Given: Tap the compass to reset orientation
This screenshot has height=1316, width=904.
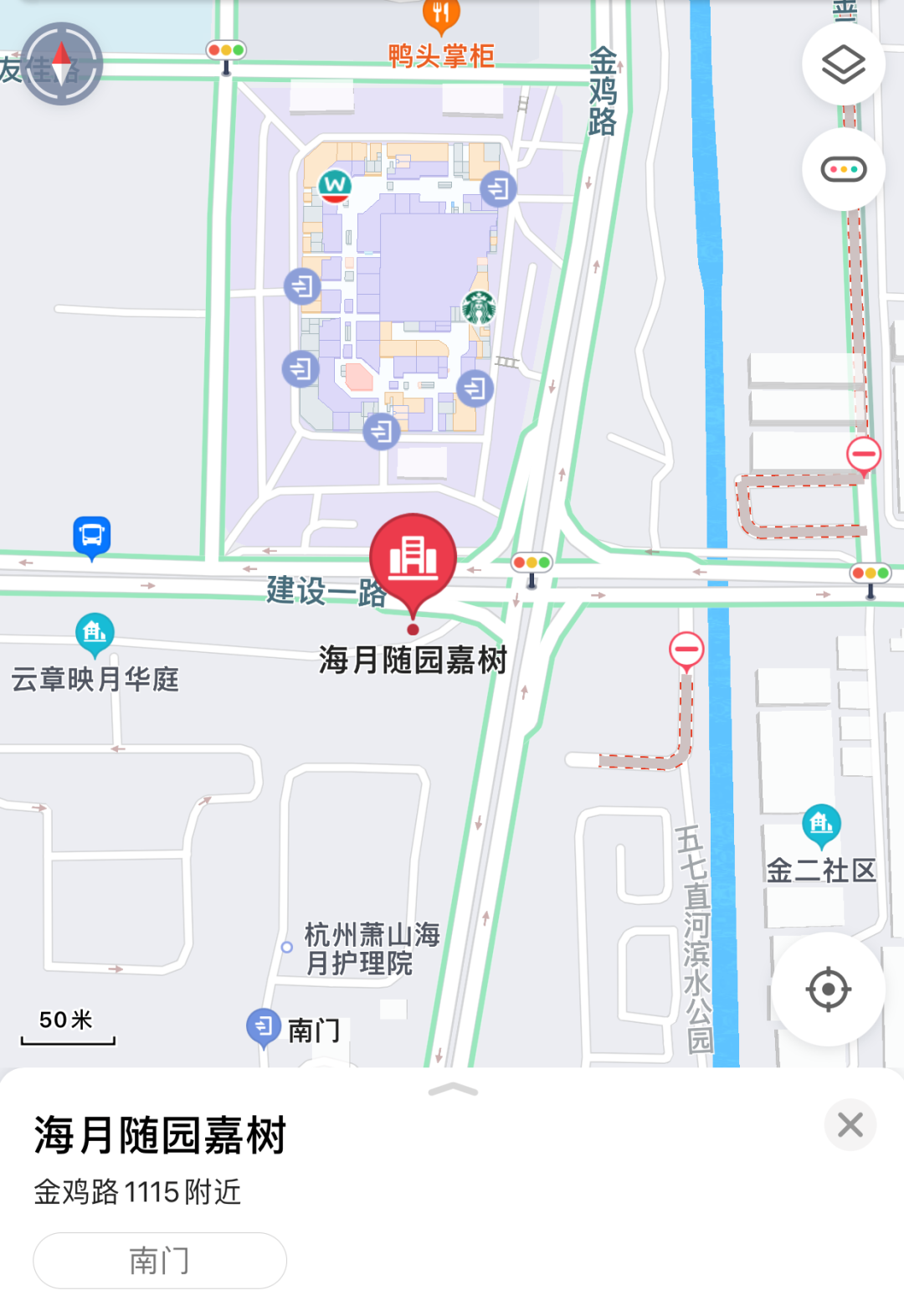Looking at the screenshot, I should pos(61,64).
